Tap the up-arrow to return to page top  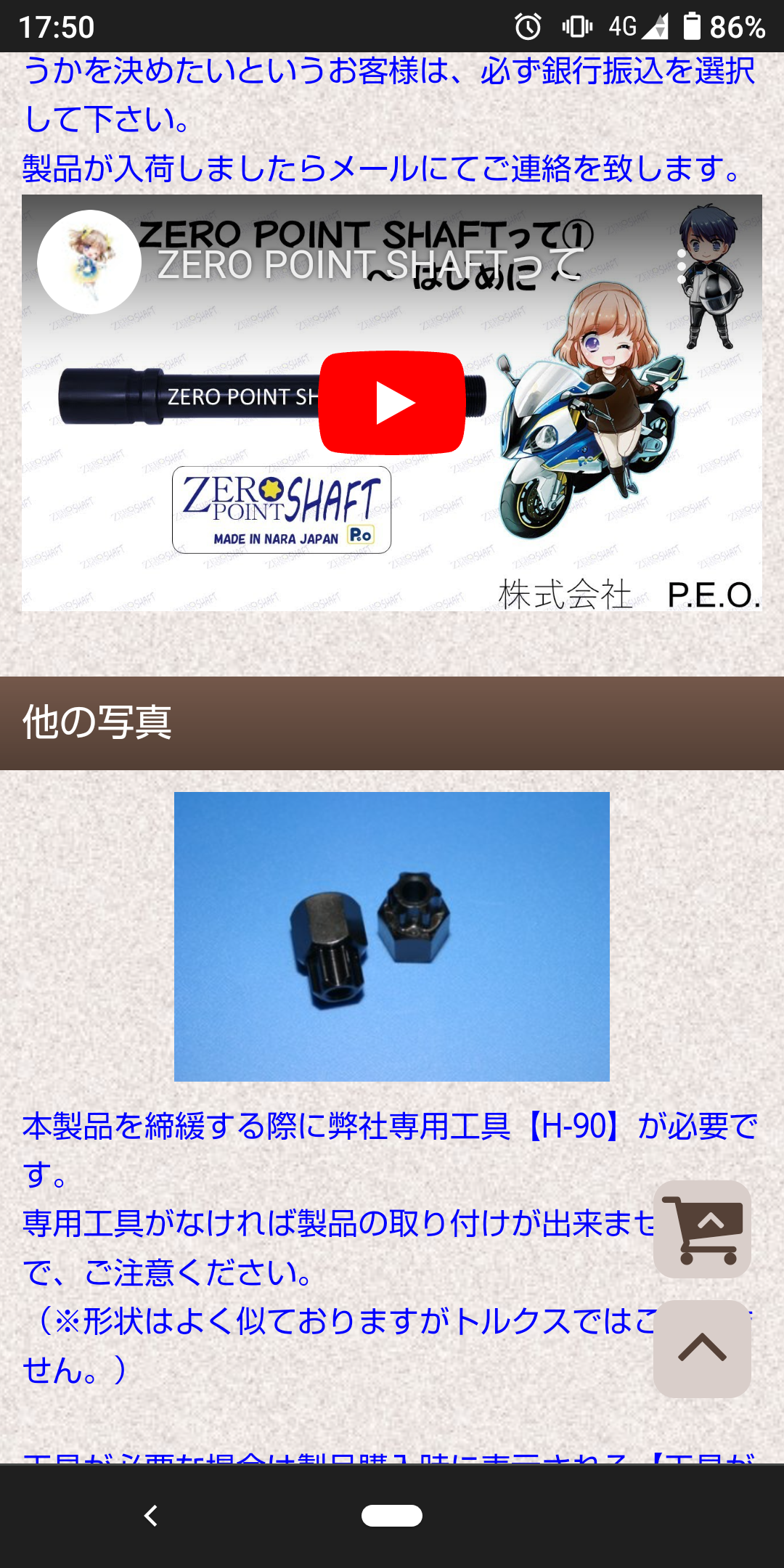coord(702,1349)
